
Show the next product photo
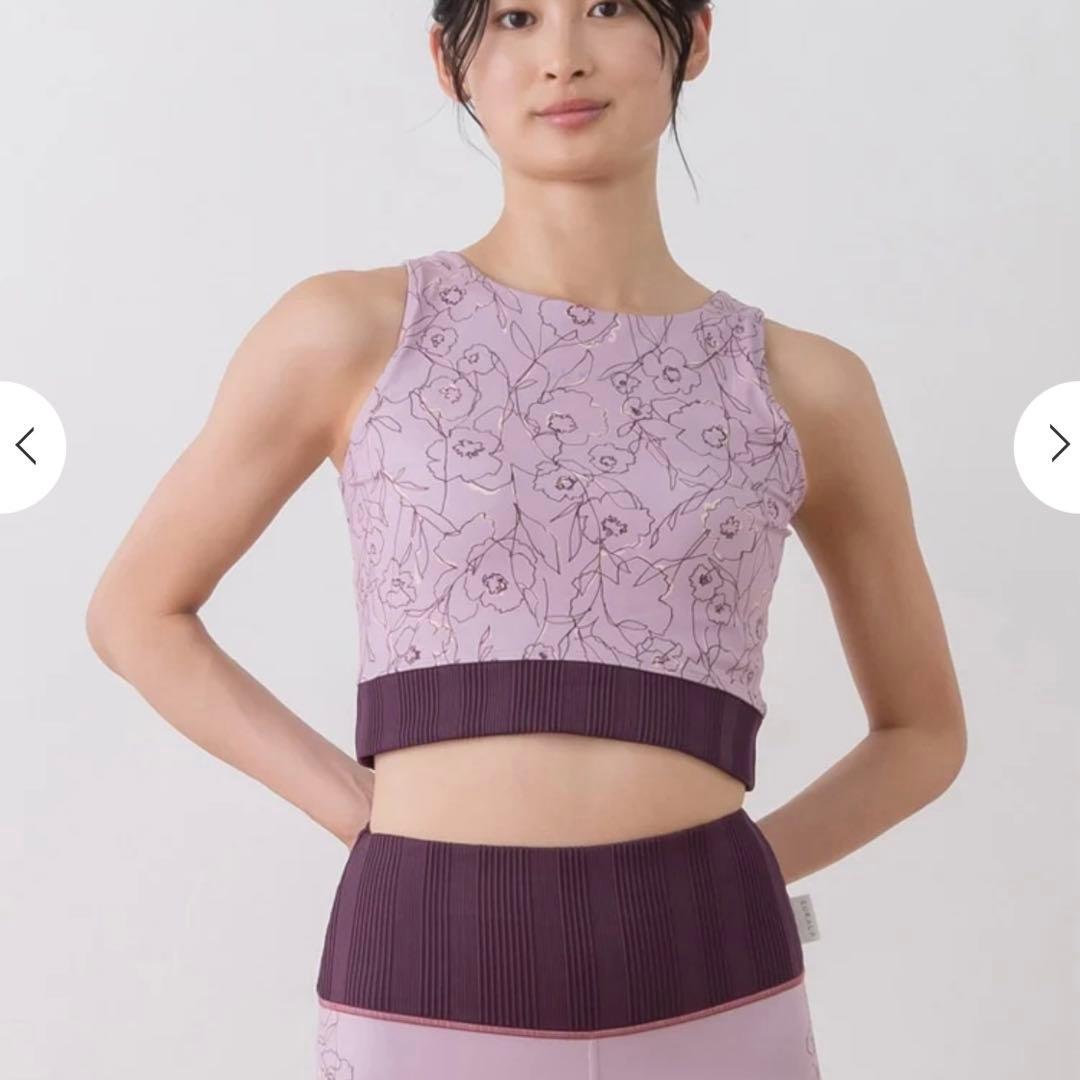point(1054,444)
